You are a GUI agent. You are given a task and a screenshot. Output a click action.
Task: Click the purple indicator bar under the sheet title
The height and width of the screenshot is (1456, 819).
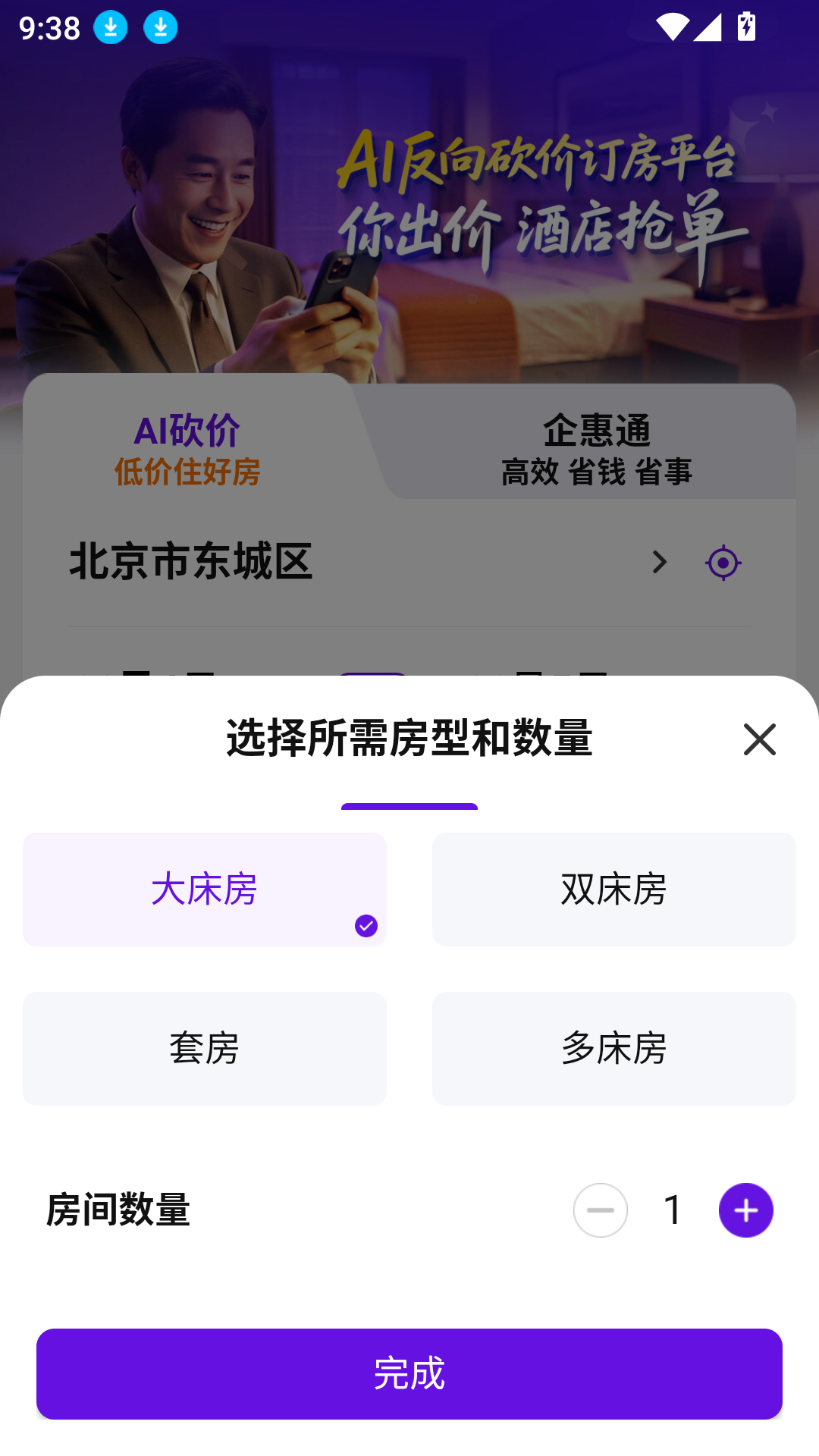click(409, 807)
